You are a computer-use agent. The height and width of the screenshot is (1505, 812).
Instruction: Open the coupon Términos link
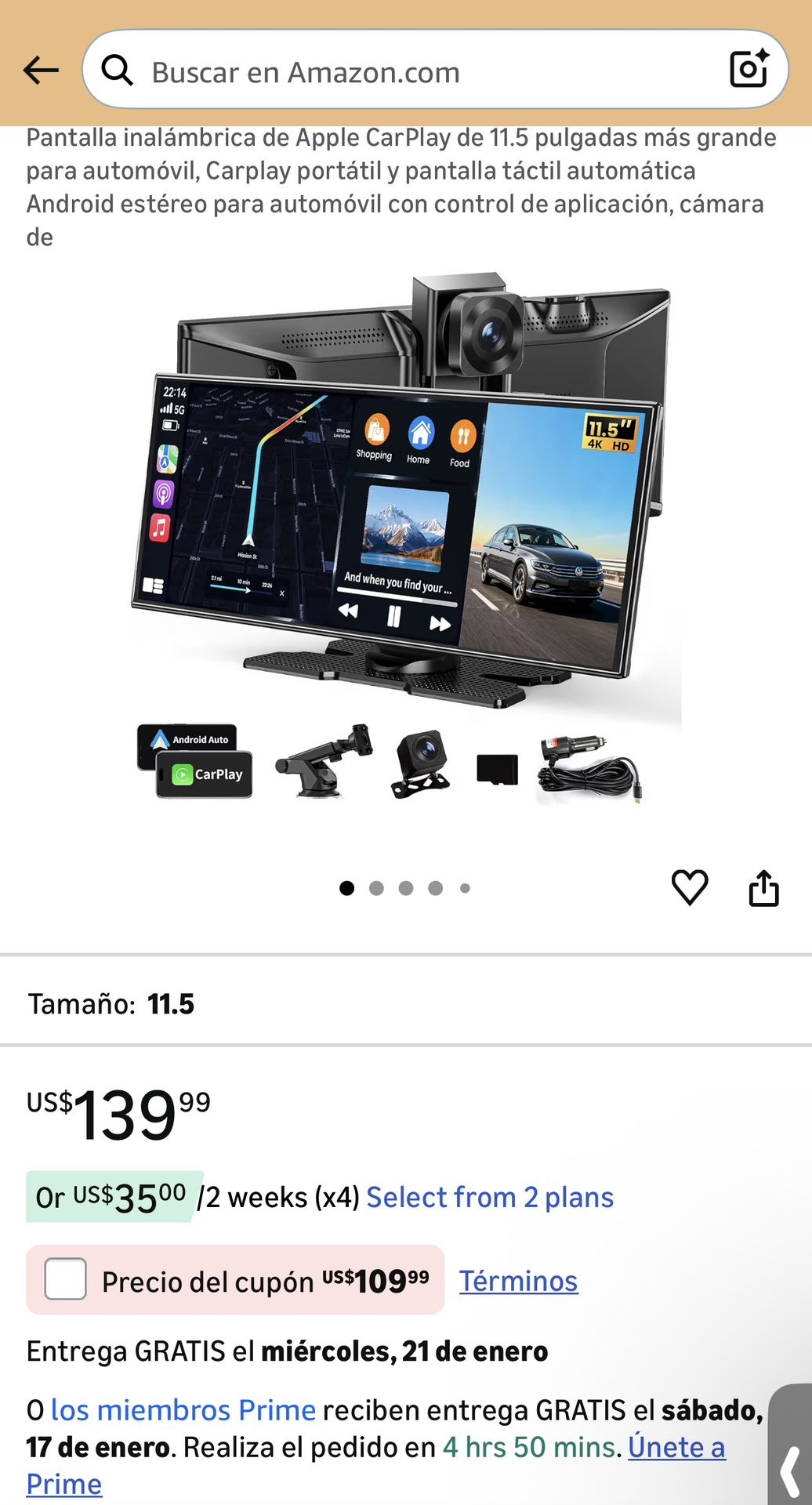pyautogui.click(x=518, y=1281)
